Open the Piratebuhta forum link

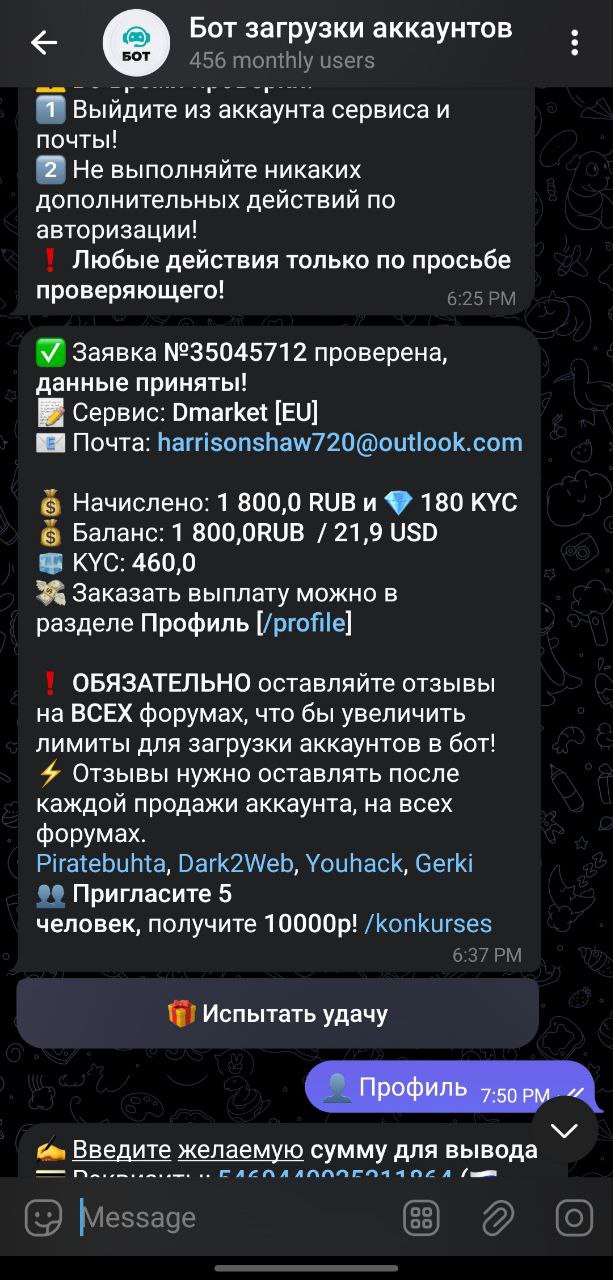[x=100, y=863]
